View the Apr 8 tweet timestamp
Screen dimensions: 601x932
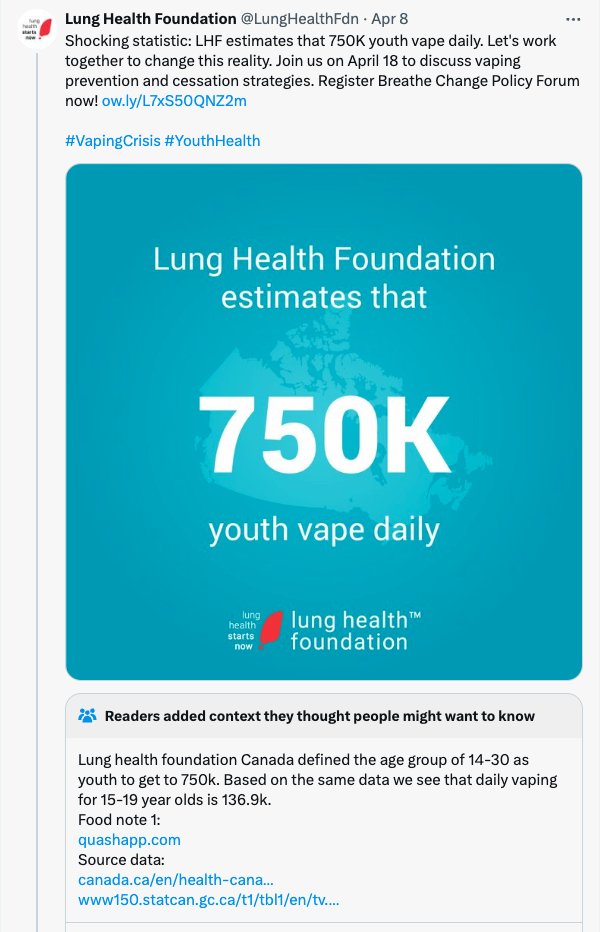coord(389,19)
